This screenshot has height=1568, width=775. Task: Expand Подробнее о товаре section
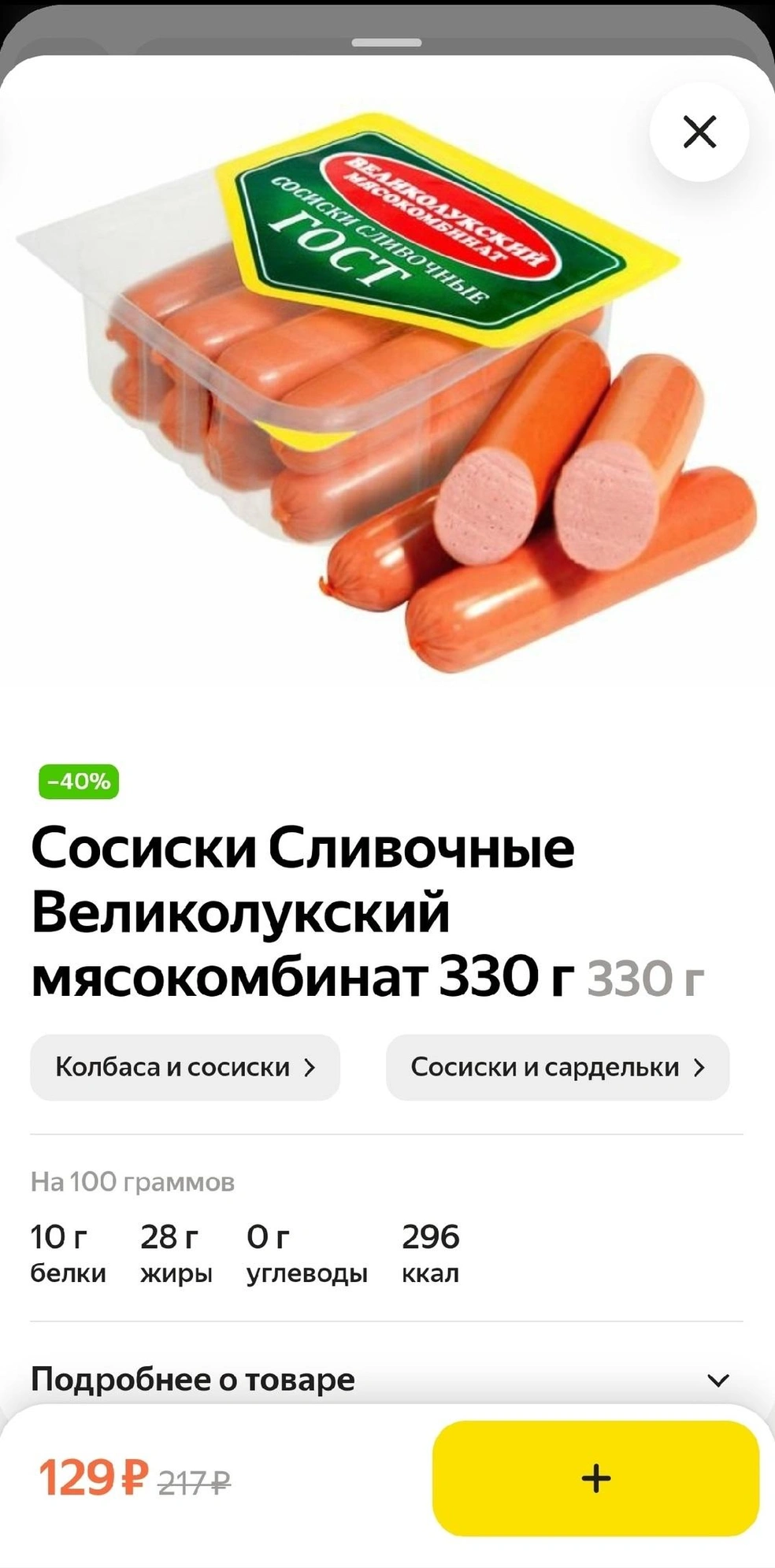386,1379
